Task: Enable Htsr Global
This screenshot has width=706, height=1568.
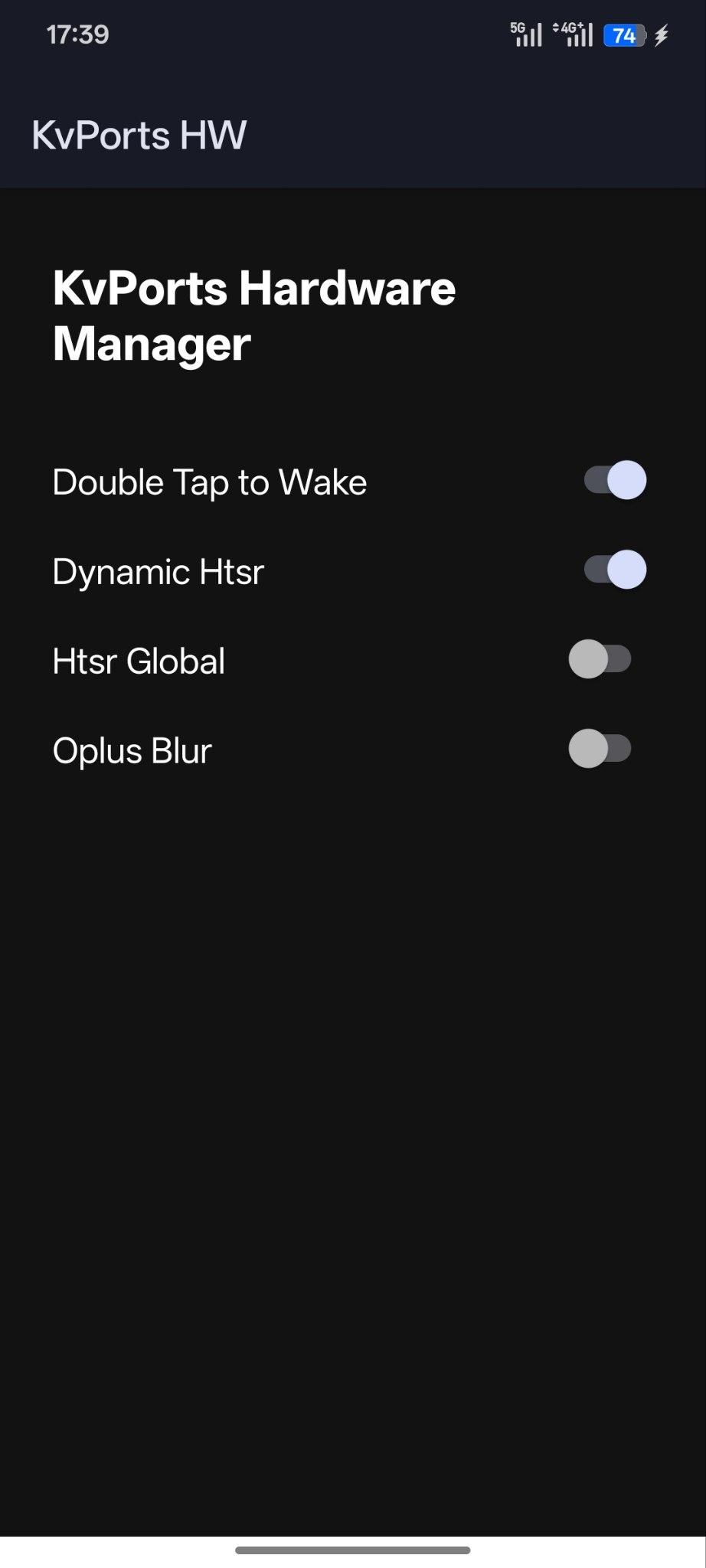Action: (600, 660)
